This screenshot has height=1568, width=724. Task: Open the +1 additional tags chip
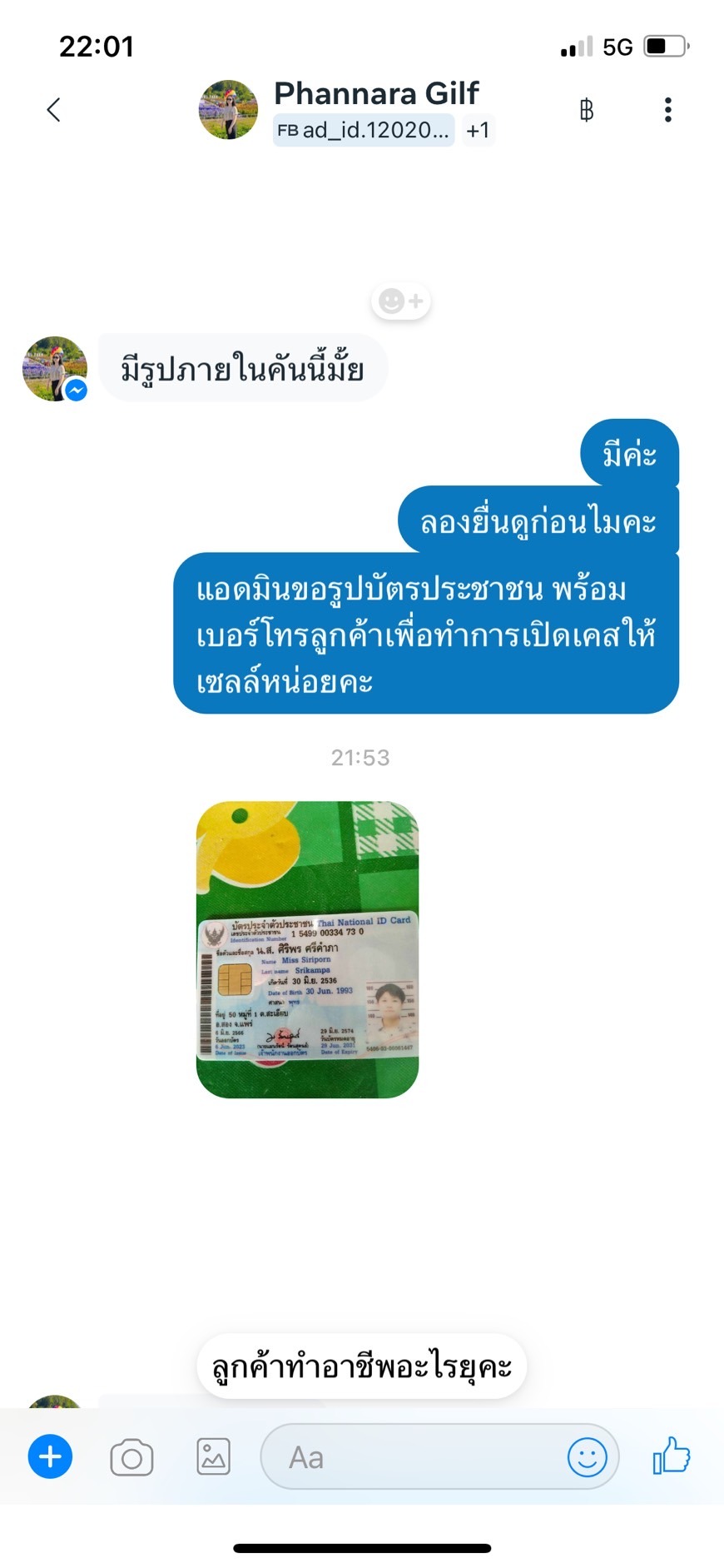tap(478, 131)
